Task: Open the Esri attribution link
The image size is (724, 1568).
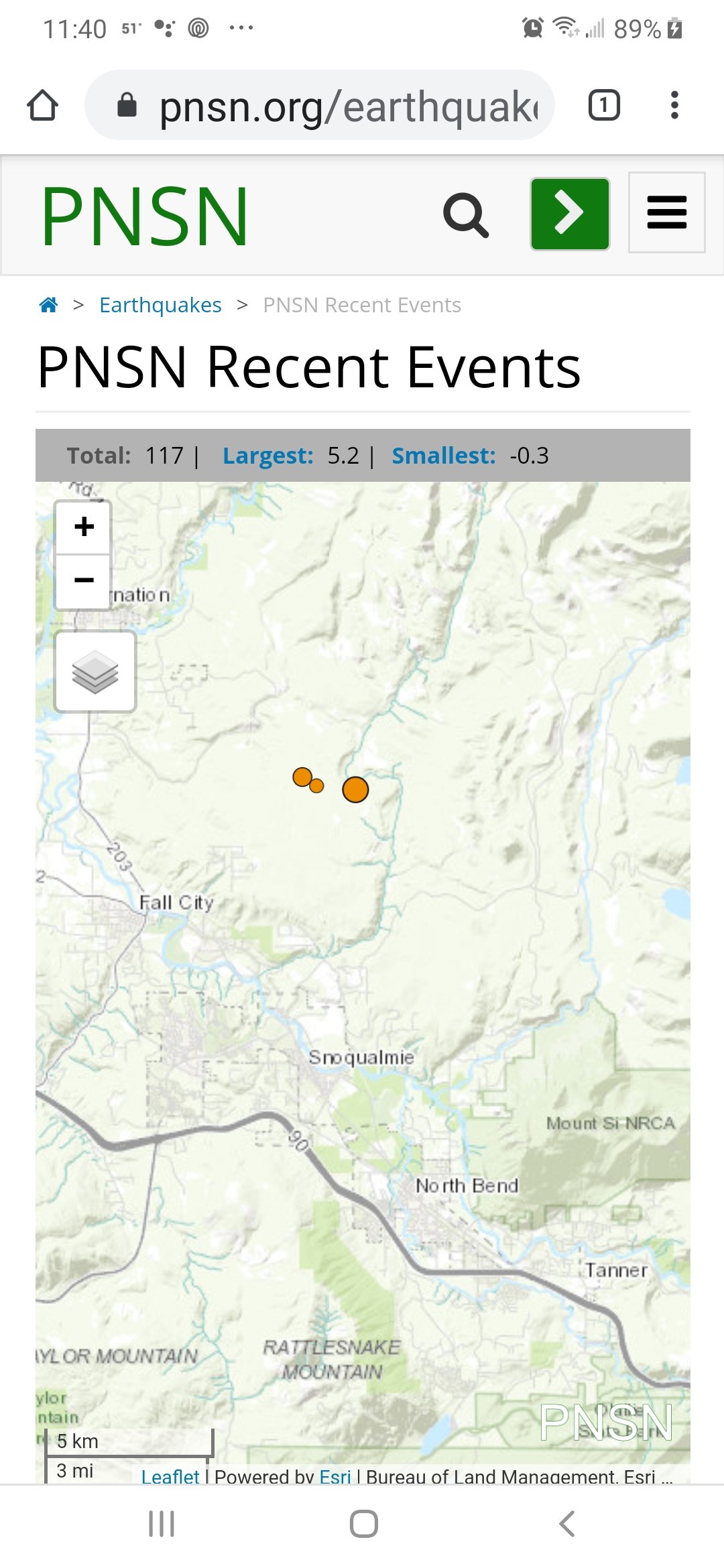Action: (335, 1476)
